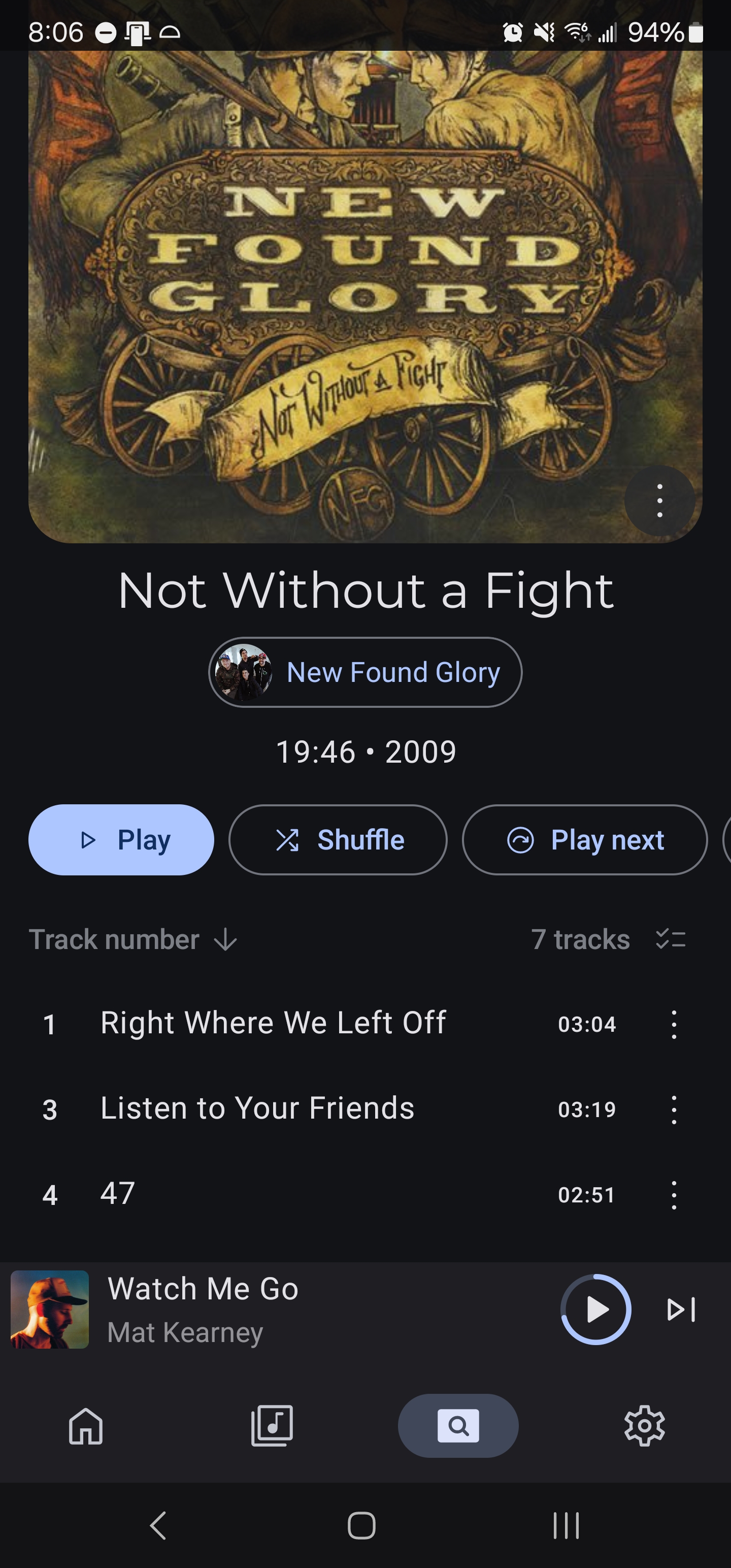This screenshot has height=1568, width=731.
Task: Open the Settings gear tab
Action: [x=645, y=1425]
